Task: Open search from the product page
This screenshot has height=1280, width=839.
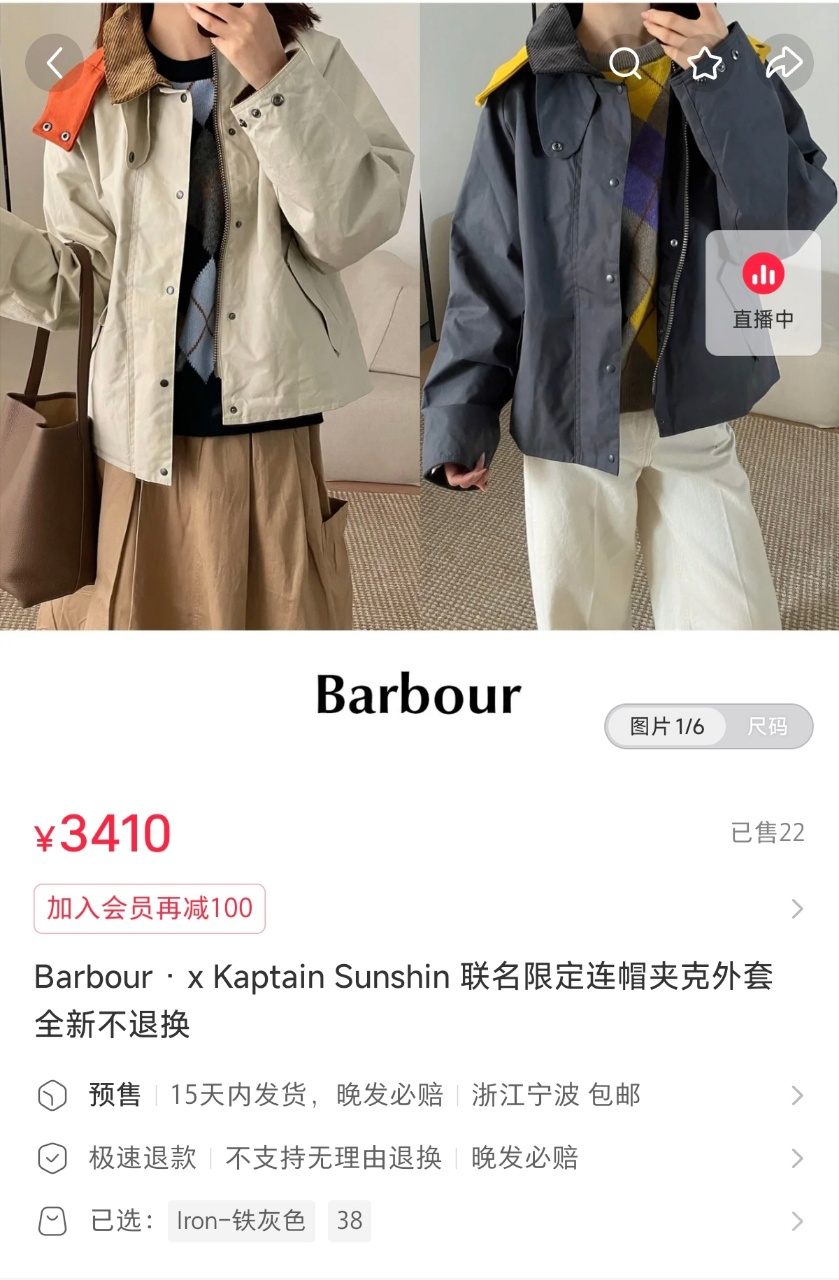Action: coord(625,64)
